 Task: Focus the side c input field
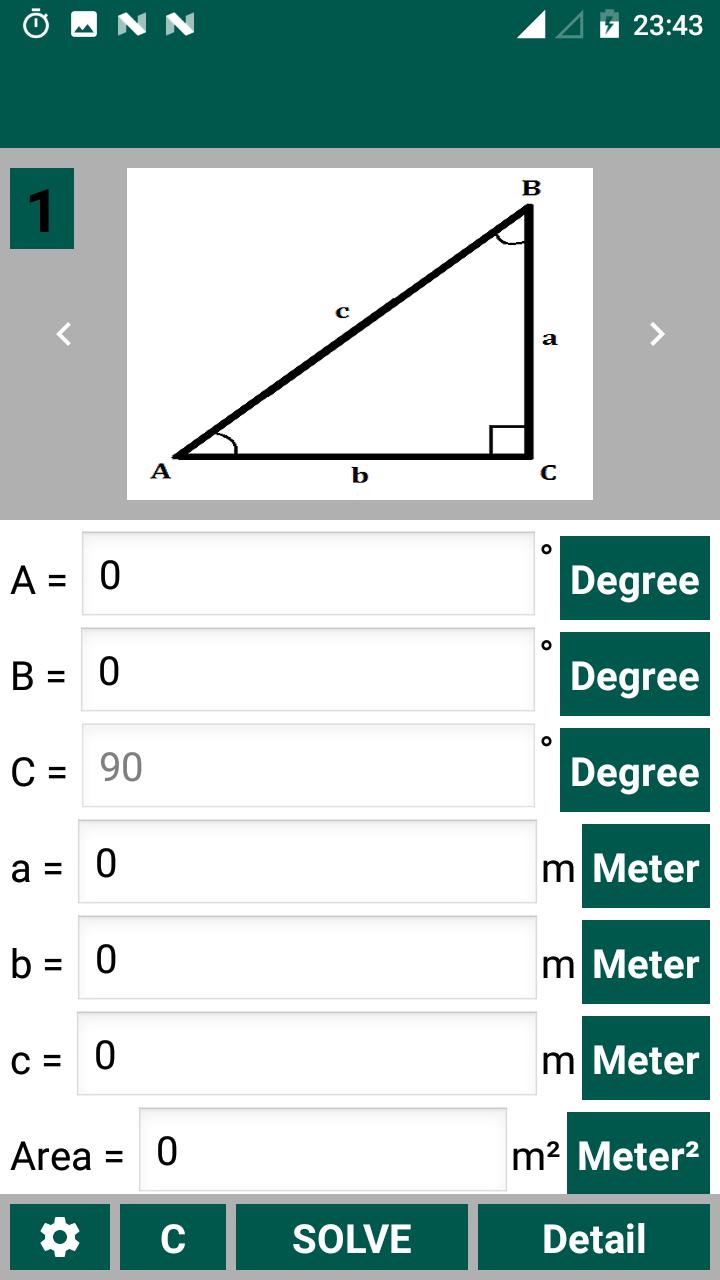pos(307,1054)
